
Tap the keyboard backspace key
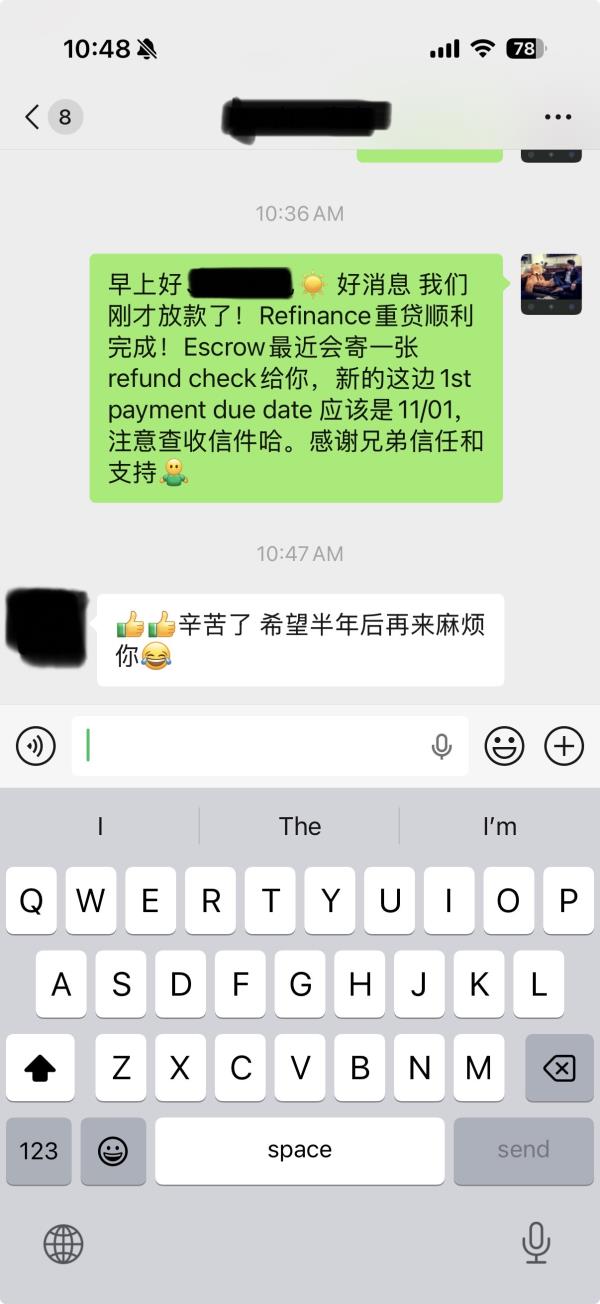[559, 1068]
